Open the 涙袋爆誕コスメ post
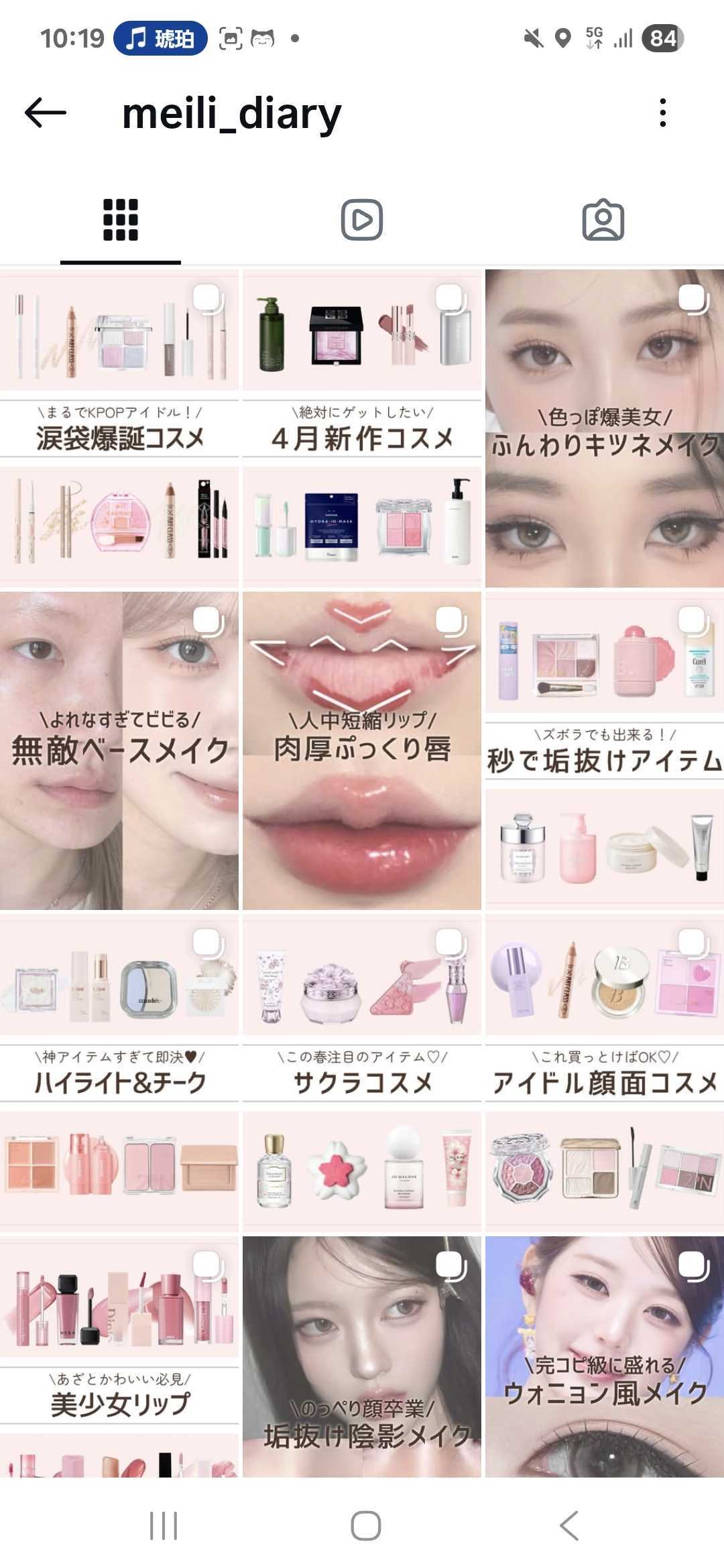 pyautogui.click(x=119, y=429)
